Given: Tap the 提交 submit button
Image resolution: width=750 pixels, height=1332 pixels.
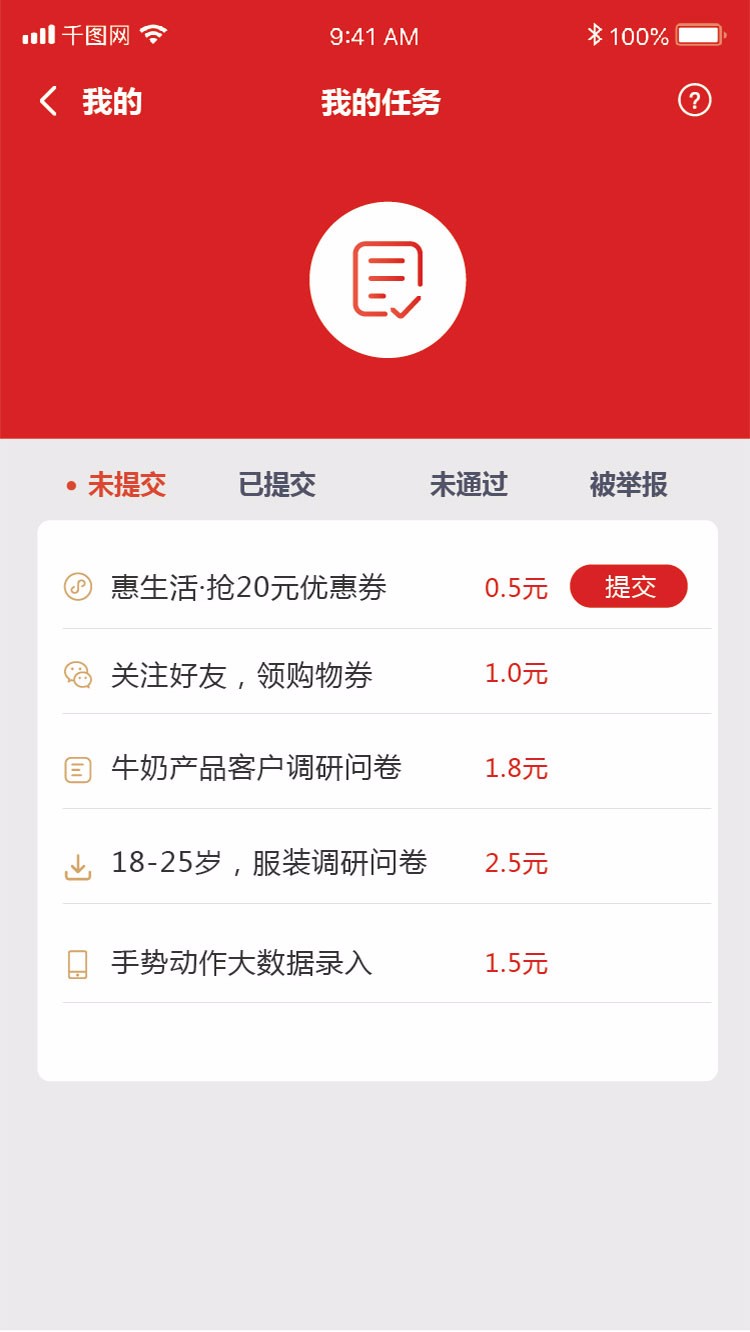Looking at the screenshot, I should point(629,586).
